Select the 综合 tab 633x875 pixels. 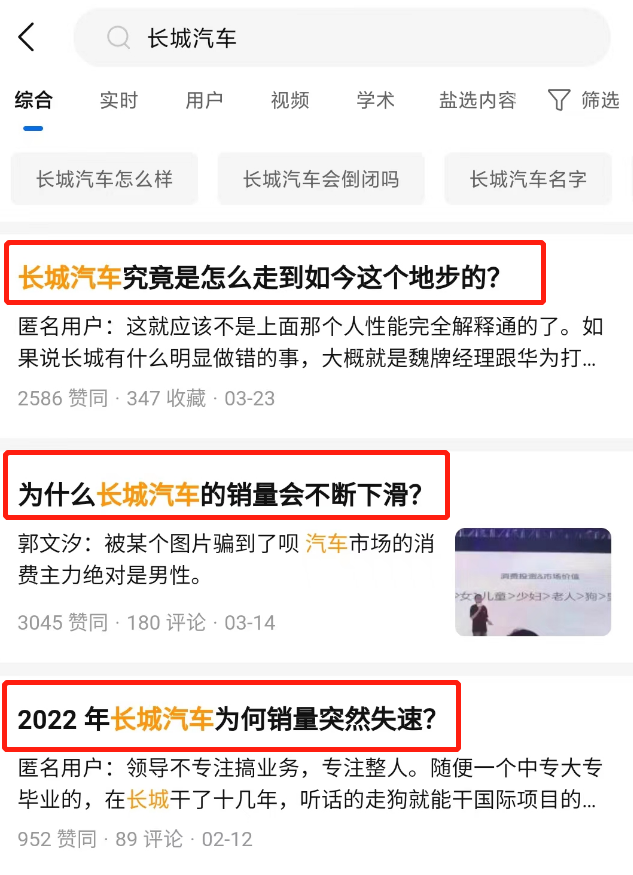click(34, 100)
